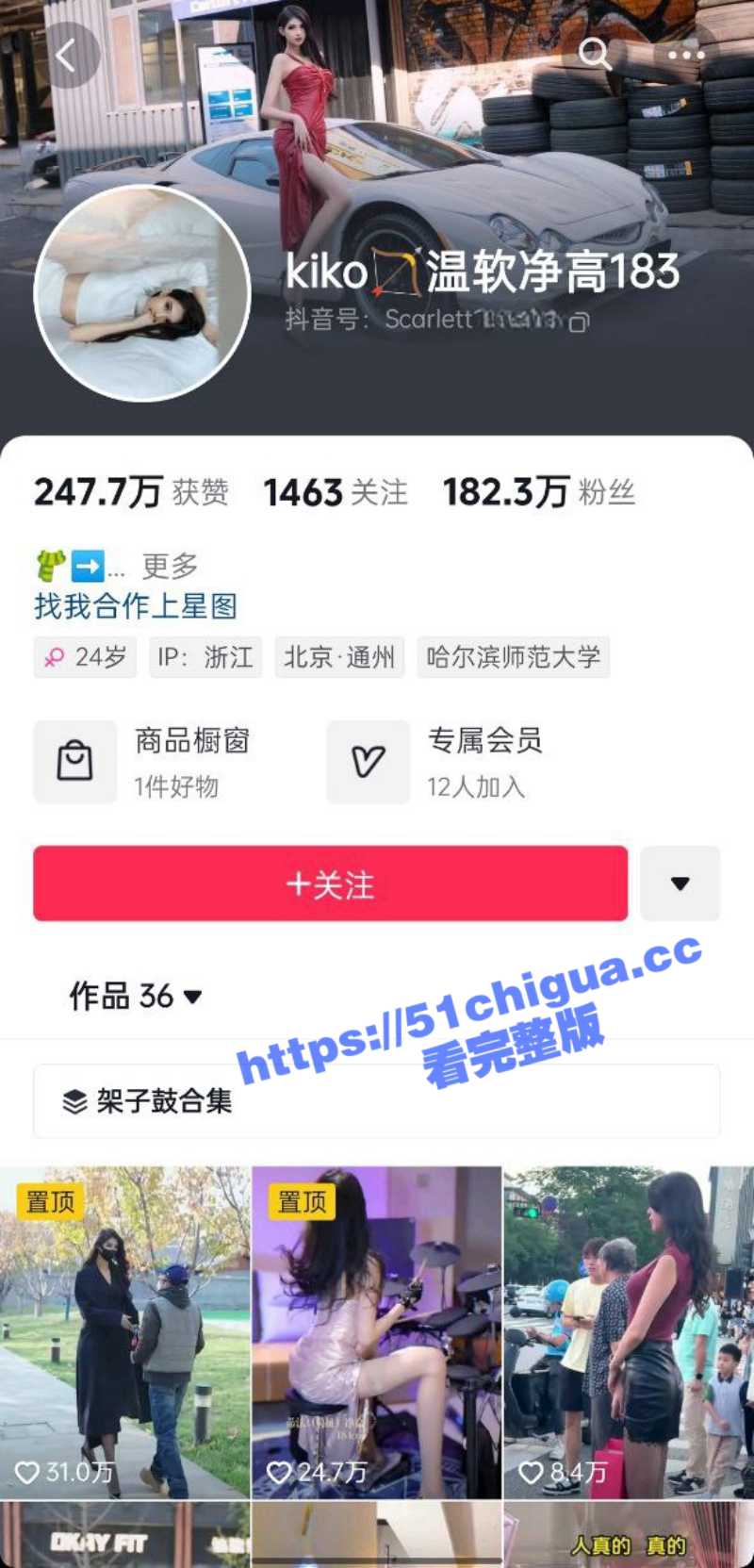Open the 182.3万 粉丝 followers list
This screenshot has height=1568, width=754.
point(538,492)
